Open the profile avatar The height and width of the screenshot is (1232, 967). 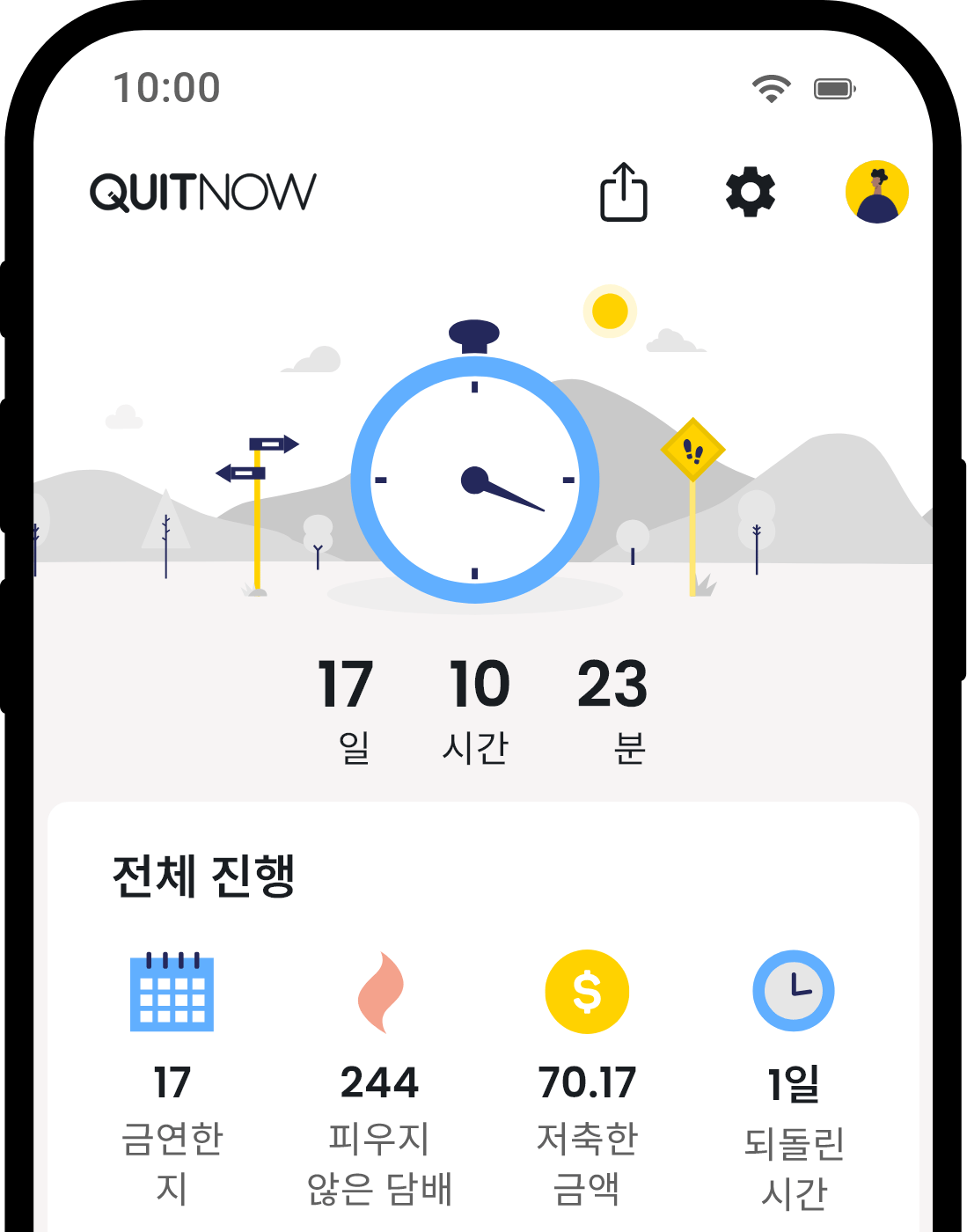[x=876, y=192]
